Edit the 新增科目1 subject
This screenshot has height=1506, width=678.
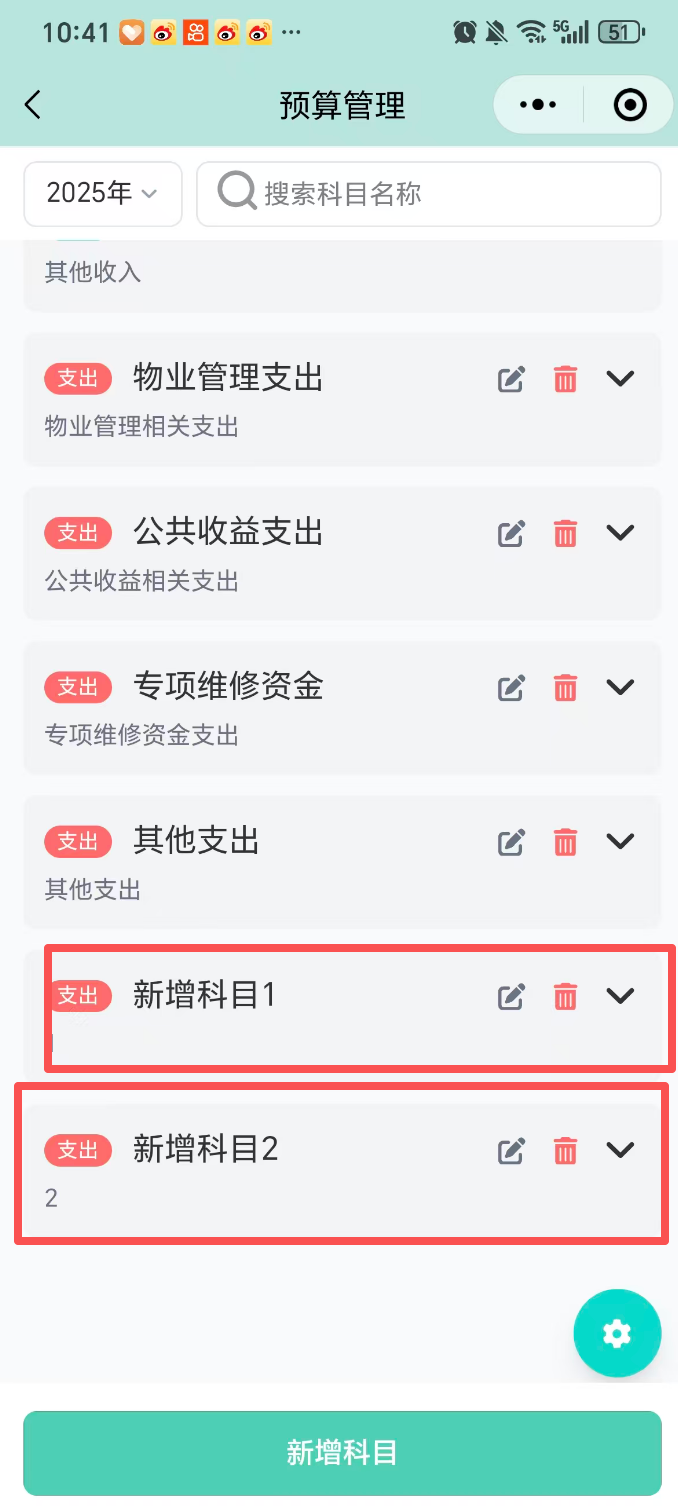pyautogui.click(x=511, y=996)
